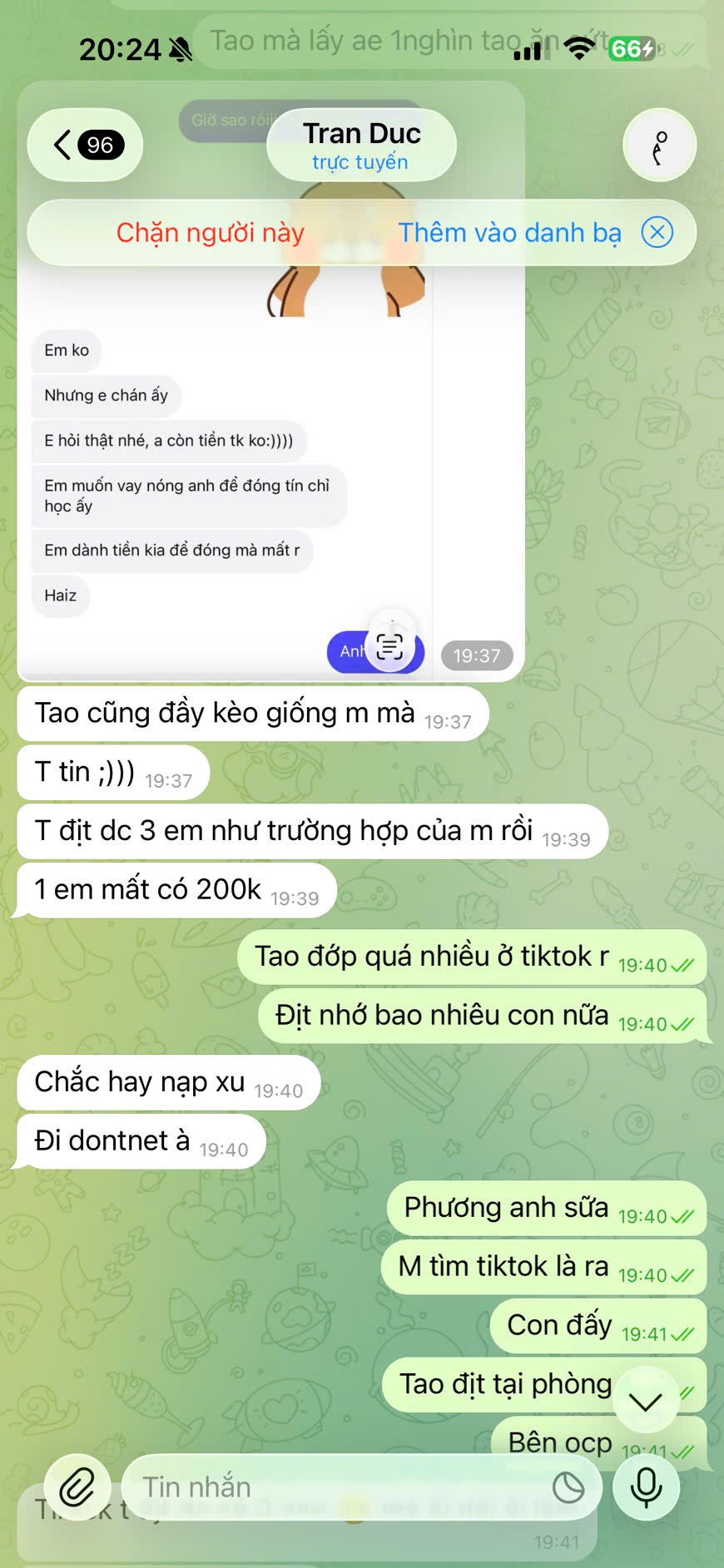This screenshot has width=724, height=1568.
Task: Focus the Tin nhắn message field
Action: (x=333, y=1486)
